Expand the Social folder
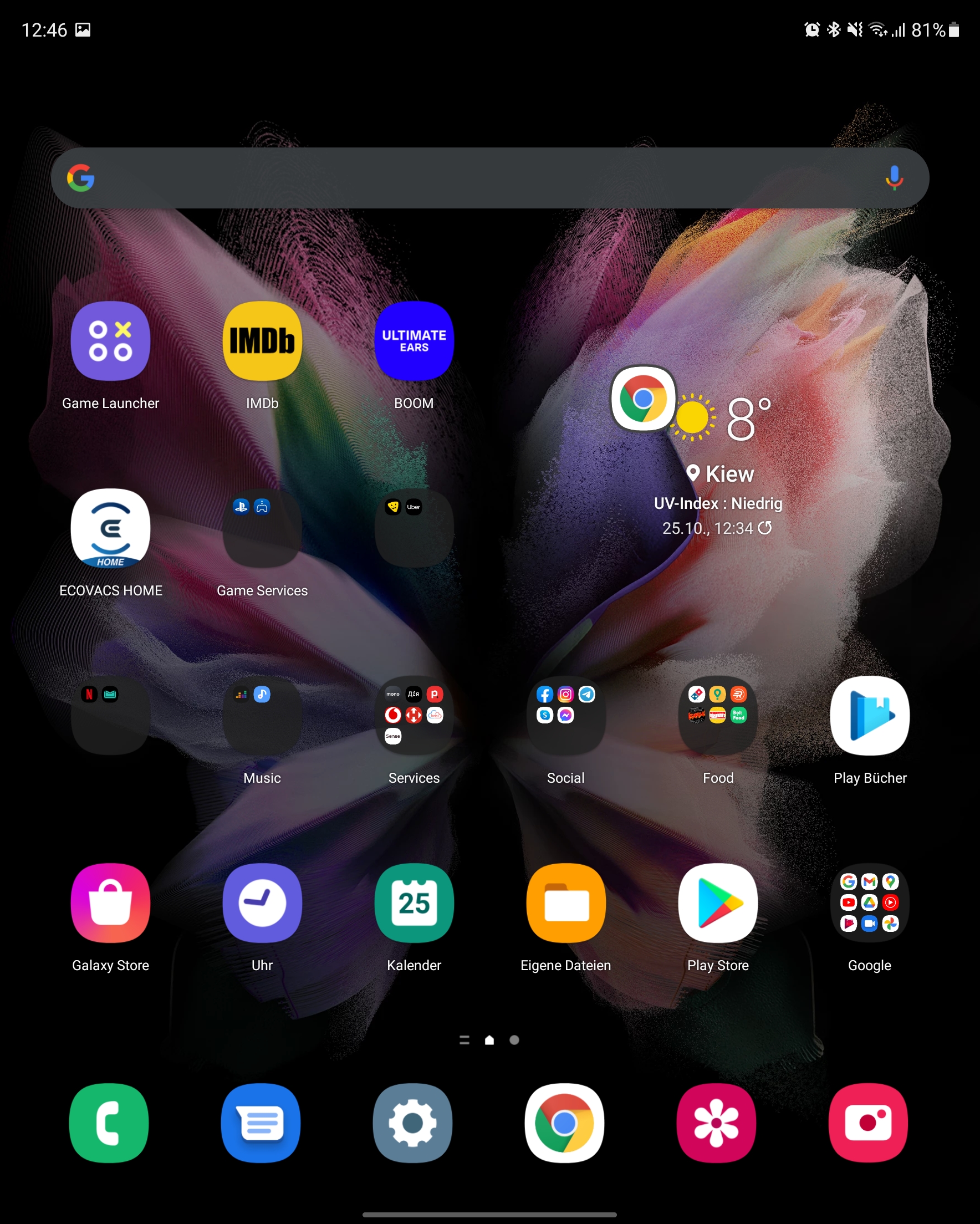This screenshot has width=980, height=1224. click(565, 716)
